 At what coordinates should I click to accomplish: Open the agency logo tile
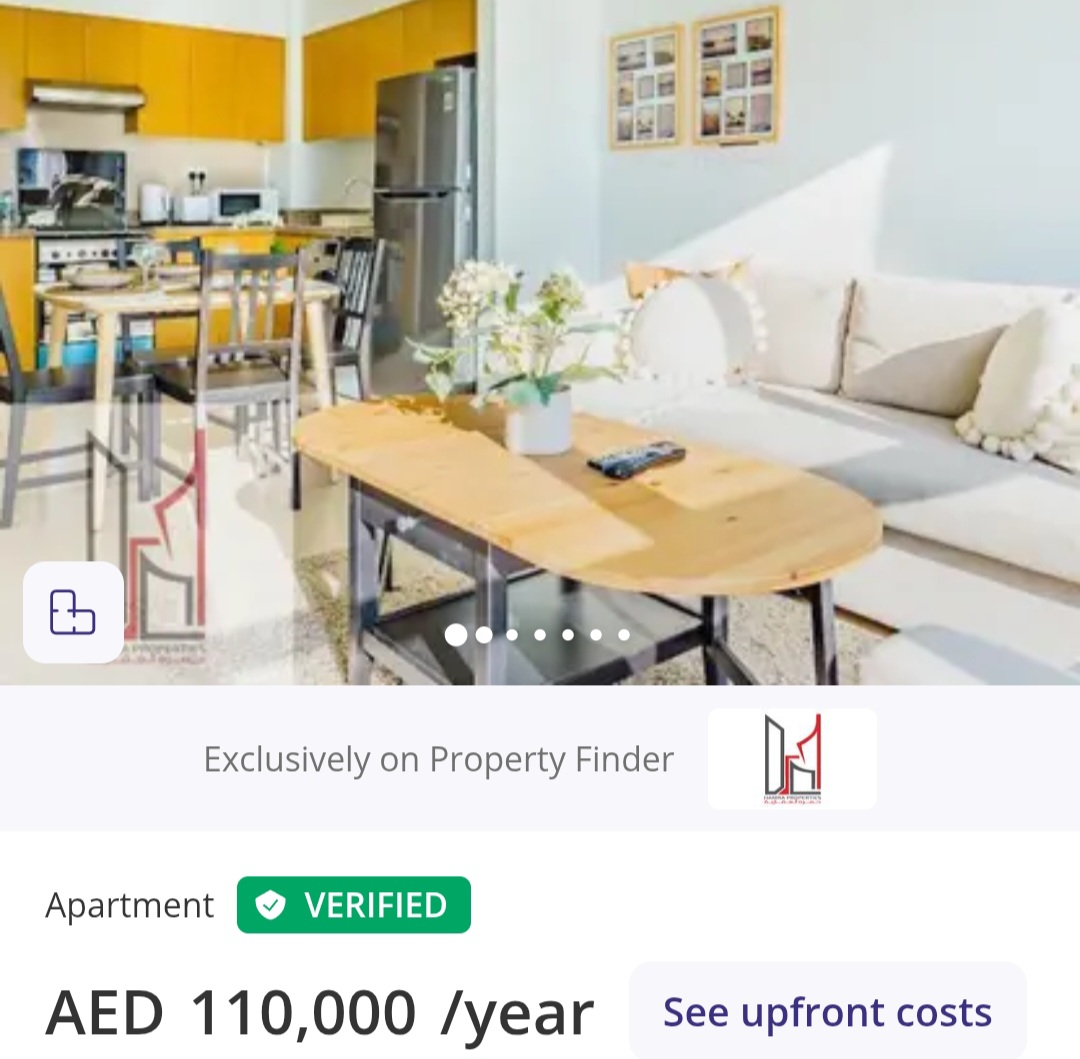pos(792,759)
